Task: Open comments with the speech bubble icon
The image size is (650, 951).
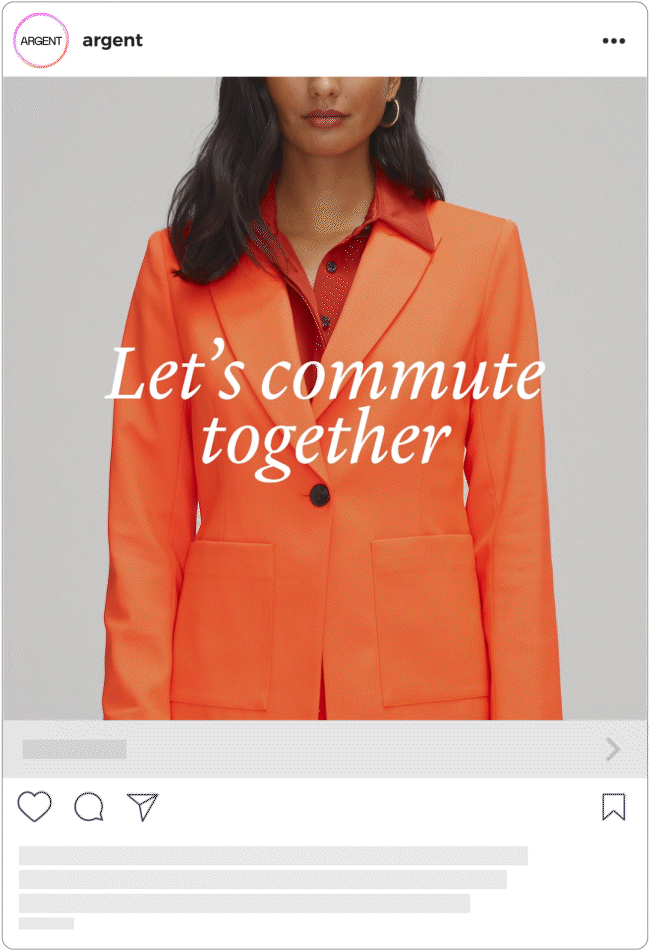Action: point(89,807)
